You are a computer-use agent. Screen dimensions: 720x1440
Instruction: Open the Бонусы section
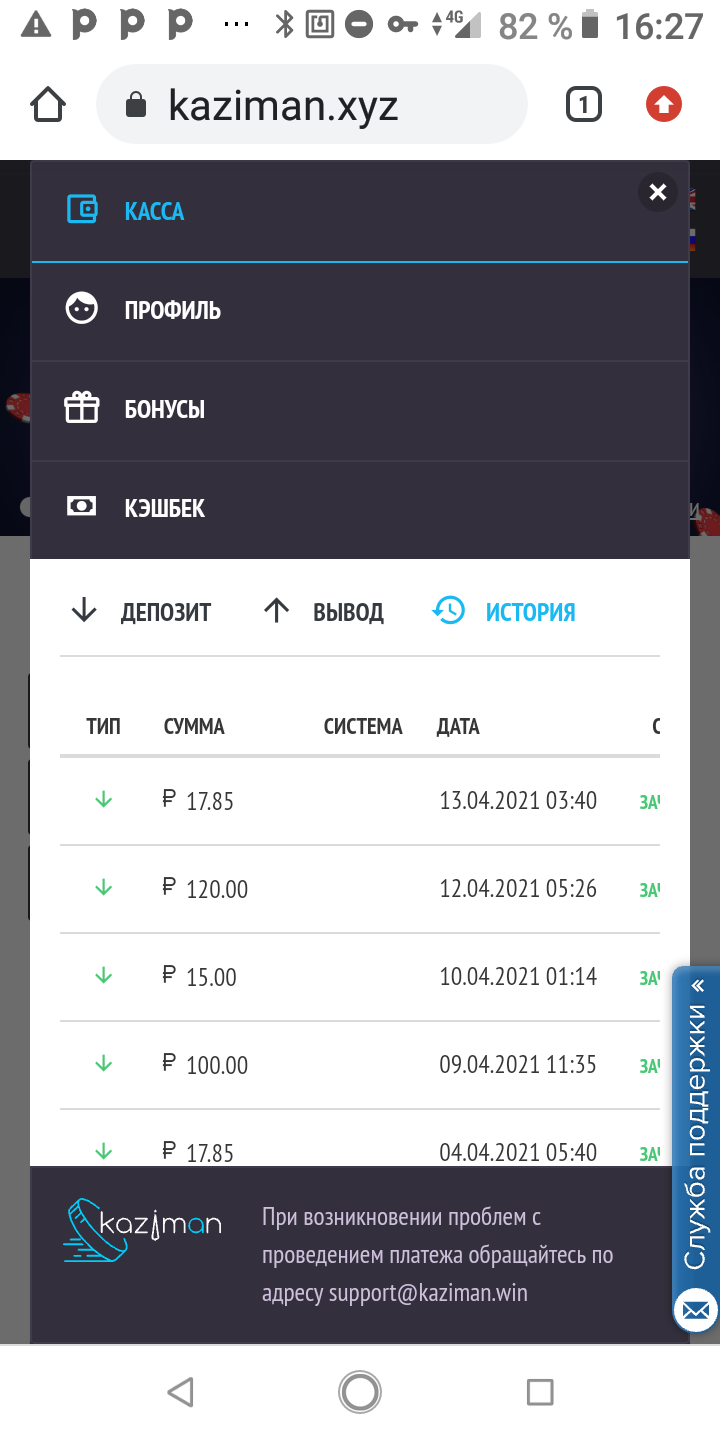(164, 409)
